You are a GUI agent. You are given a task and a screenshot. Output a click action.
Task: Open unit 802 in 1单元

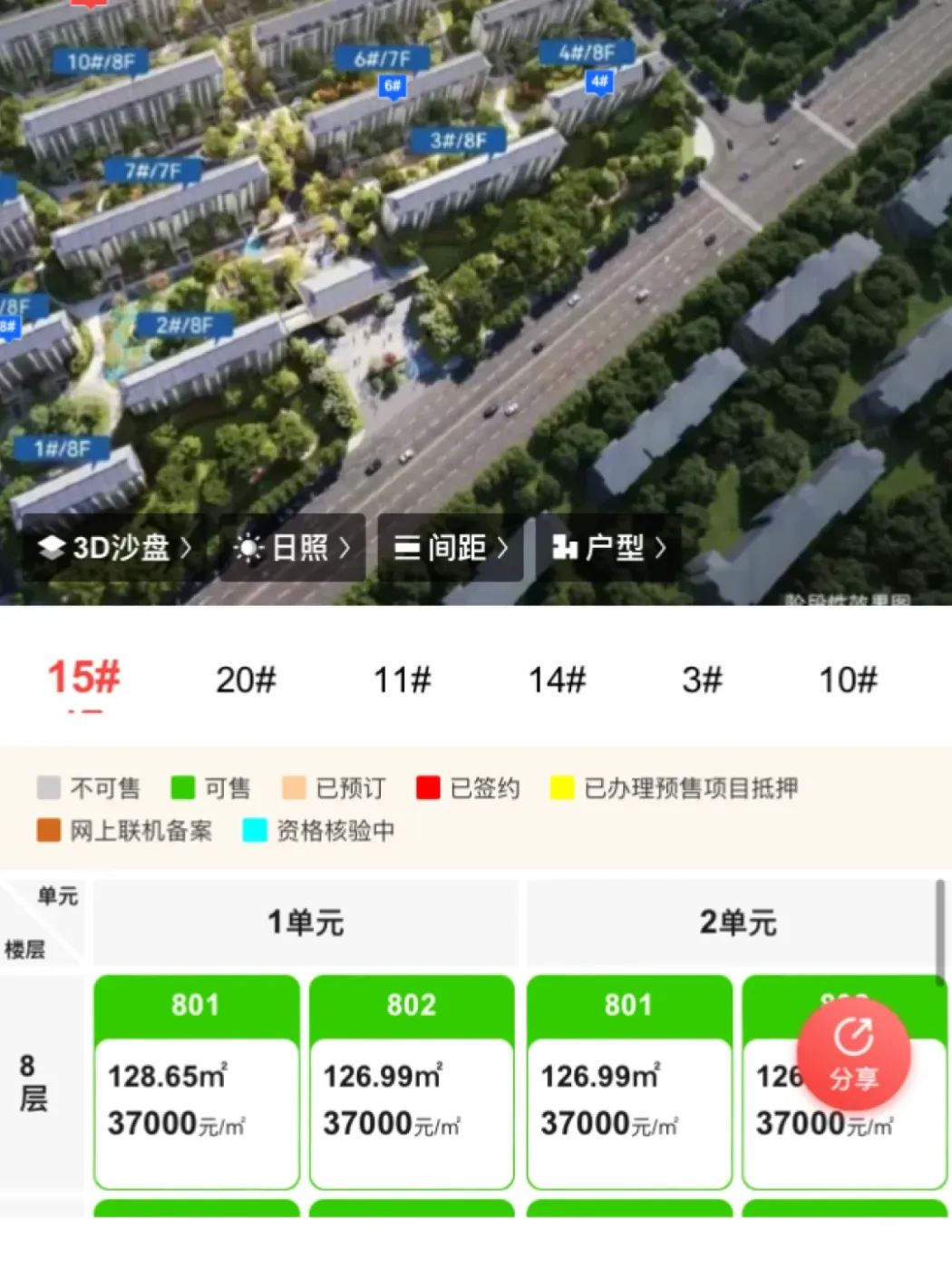click(x=412, y=1082)
